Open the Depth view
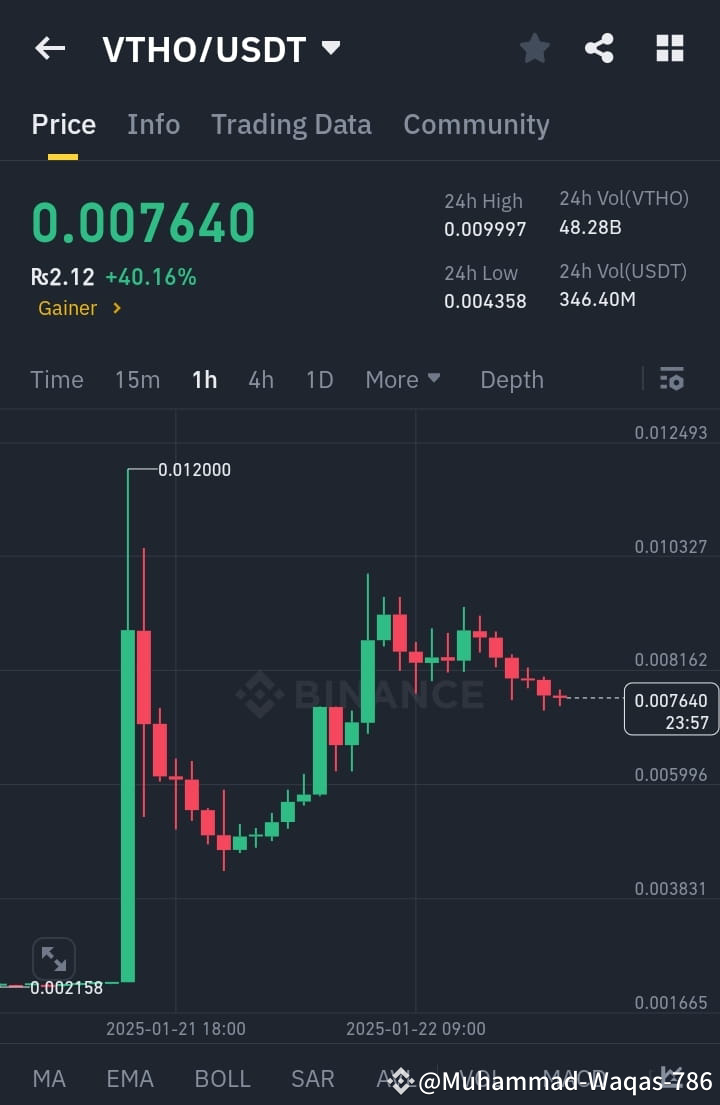The width and height of the screenshot is (720, 1105). [x=511, y=379]
